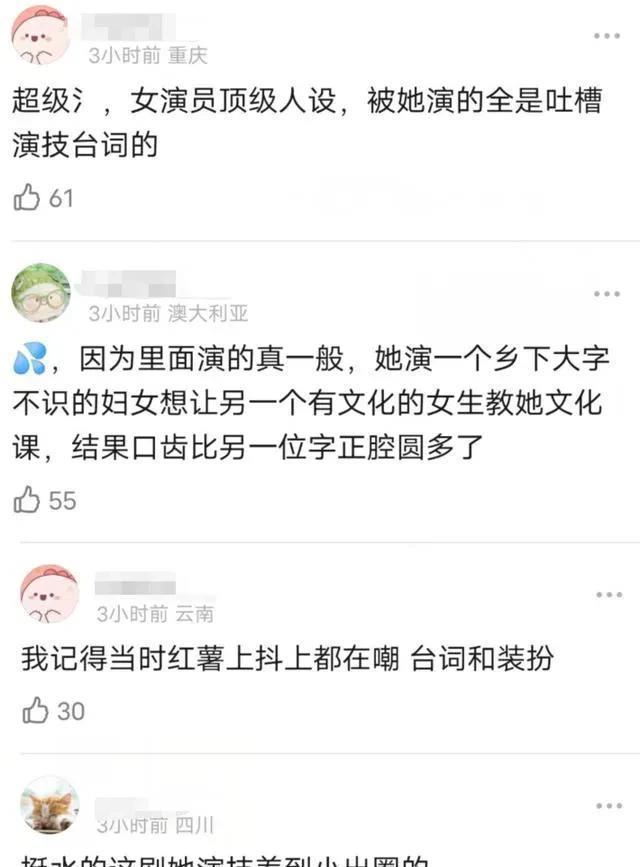Image resolution: width=640 pixels, height=867 pixels.
Task: Open the overflow menu on the 澳大利亚 comment
Action: point(607,294)
